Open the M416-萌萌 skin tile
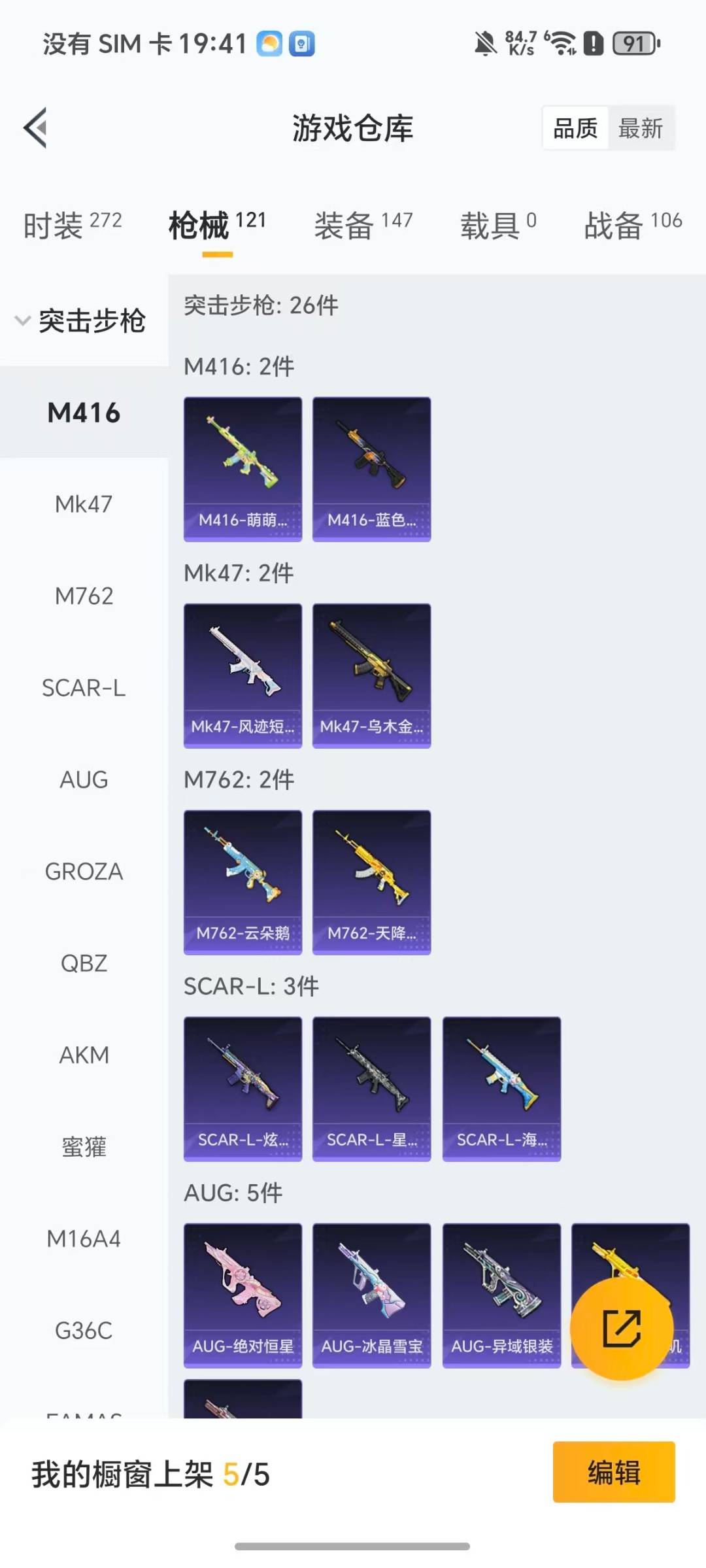The height and width of the screenshot is (1568, 706). [243, 469]
